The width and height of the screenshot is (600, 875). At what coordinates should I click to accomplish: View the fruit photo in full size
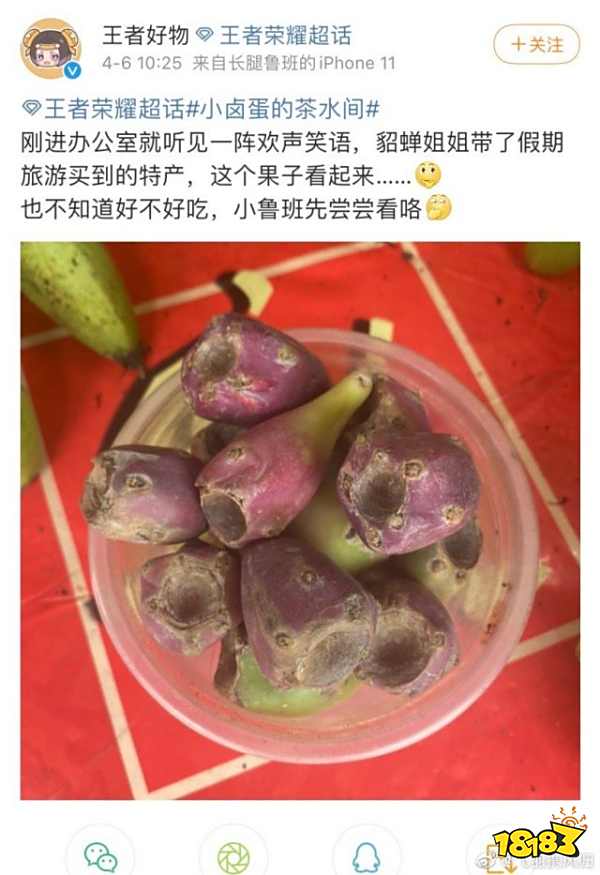pos(300,520)
